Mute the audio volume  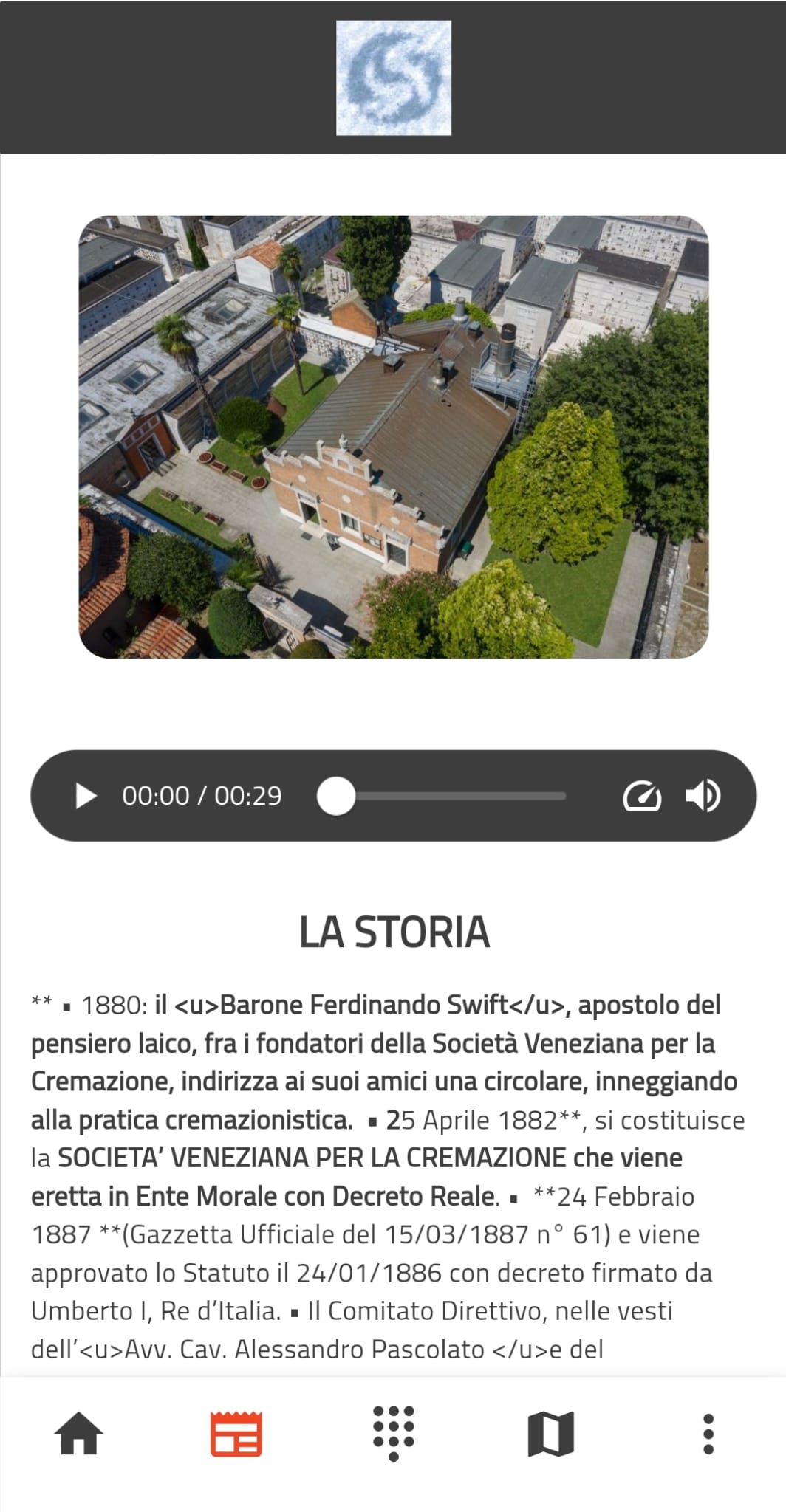(x=703, y=796)
